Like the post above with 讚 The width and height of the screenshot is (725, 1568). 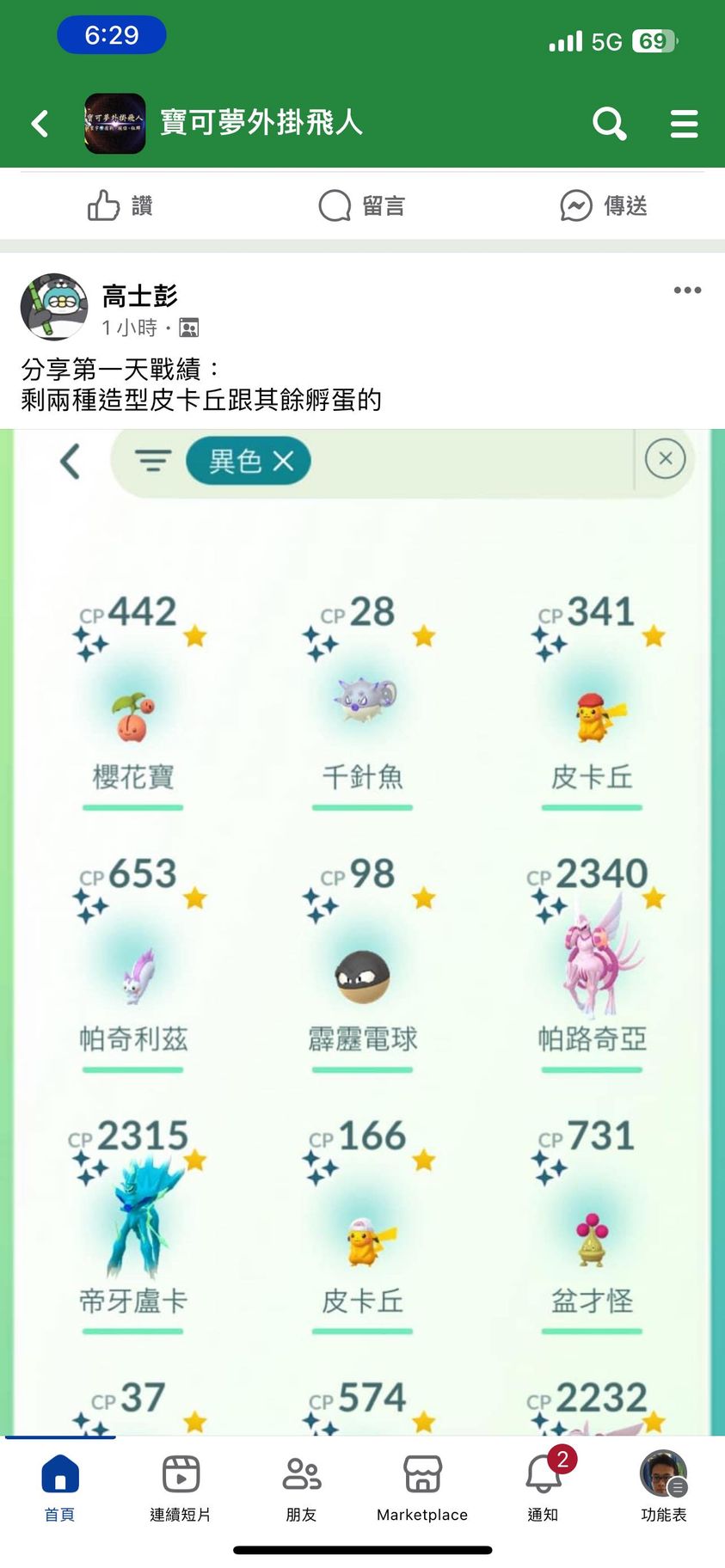point(120,205)
